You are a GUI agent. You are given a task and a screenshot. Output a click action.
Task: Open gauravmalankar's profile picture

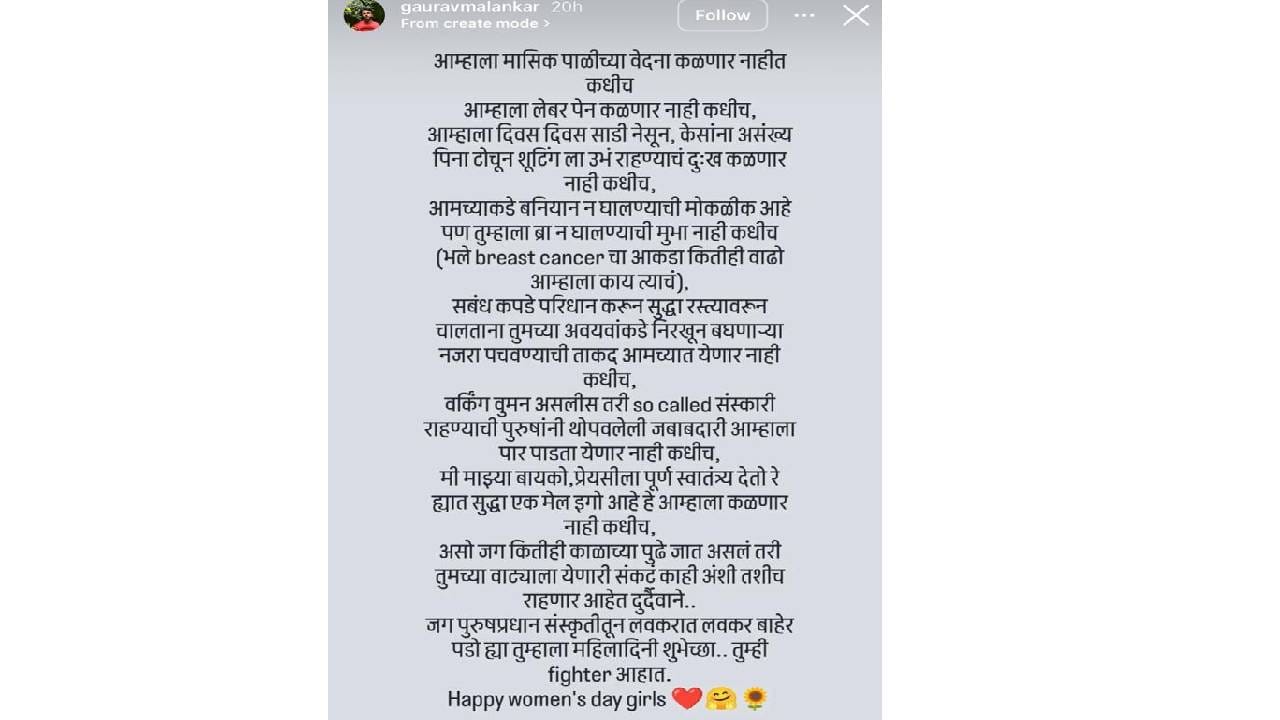pos(364,15)
